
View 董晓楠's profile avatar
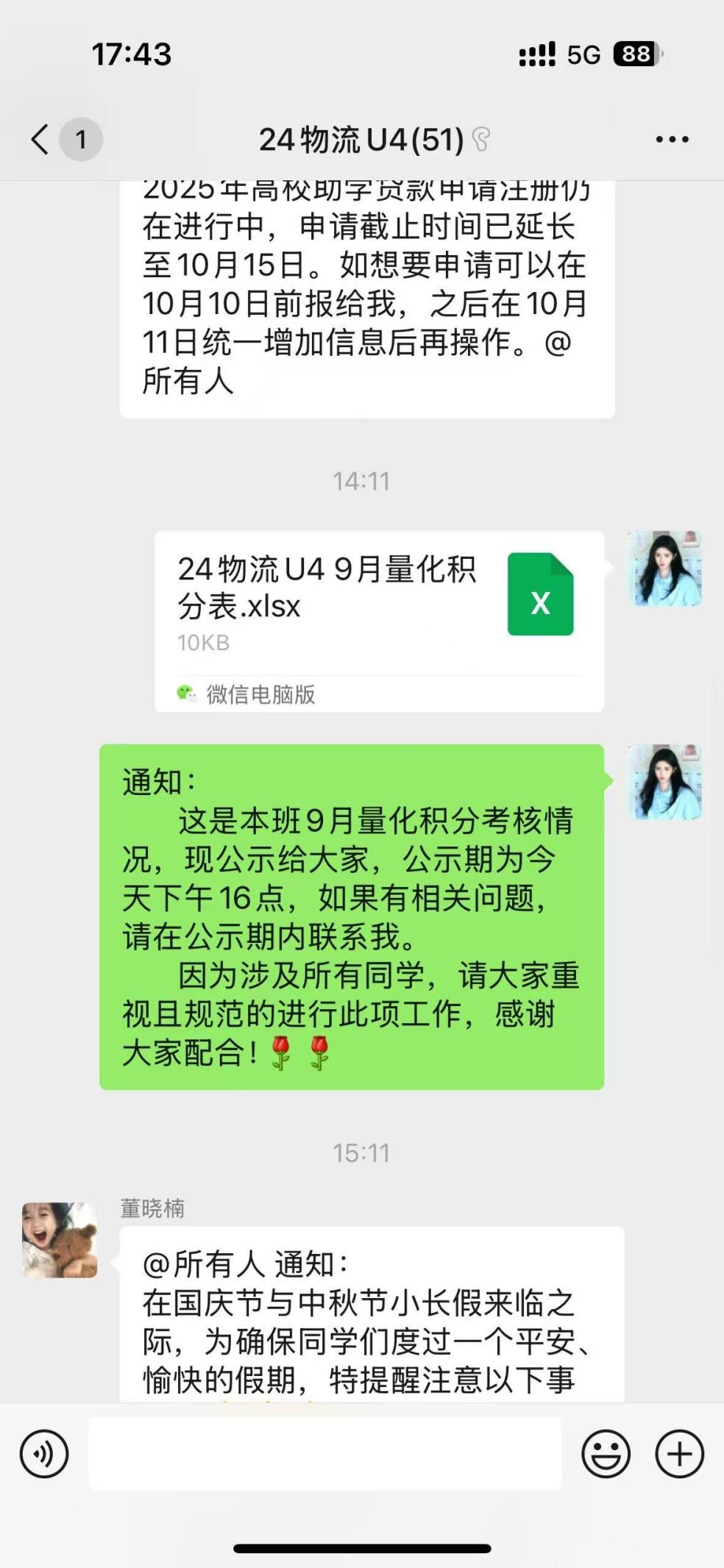[x=60, y=1239]
